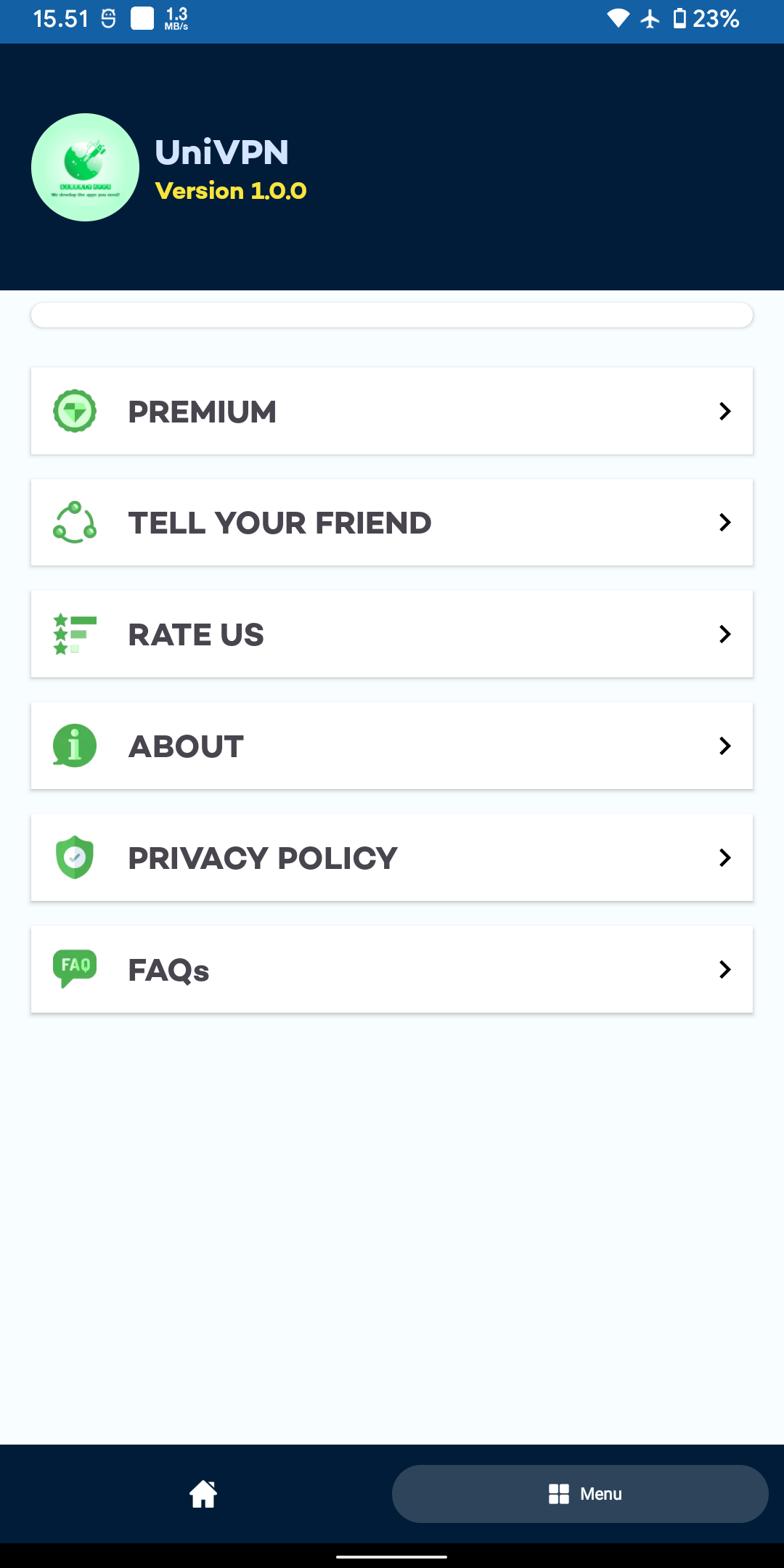
Task: Open the FAQs row
Action: coord(392,970)
